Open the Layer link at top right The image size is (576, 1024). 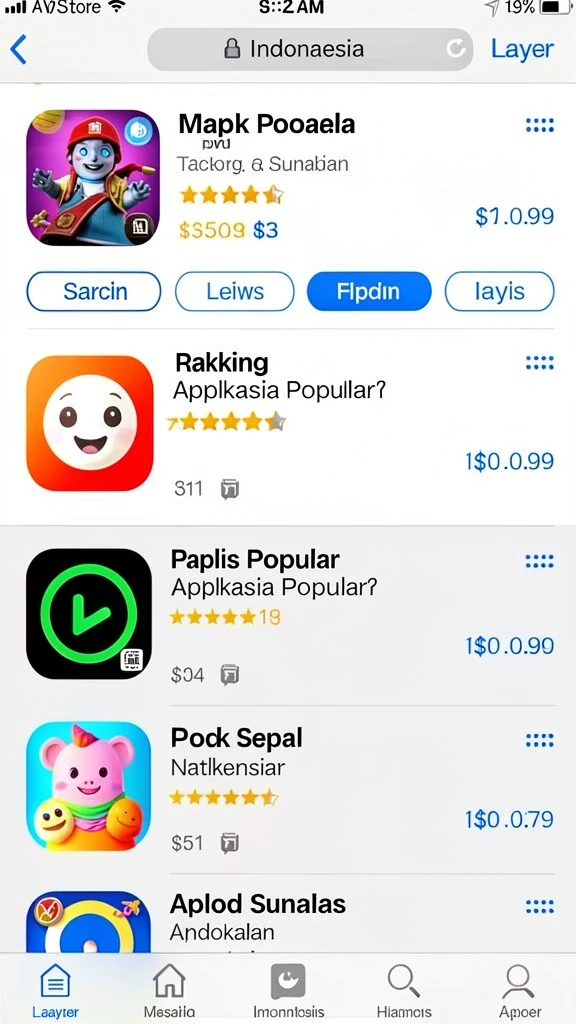tap(522, 49)
